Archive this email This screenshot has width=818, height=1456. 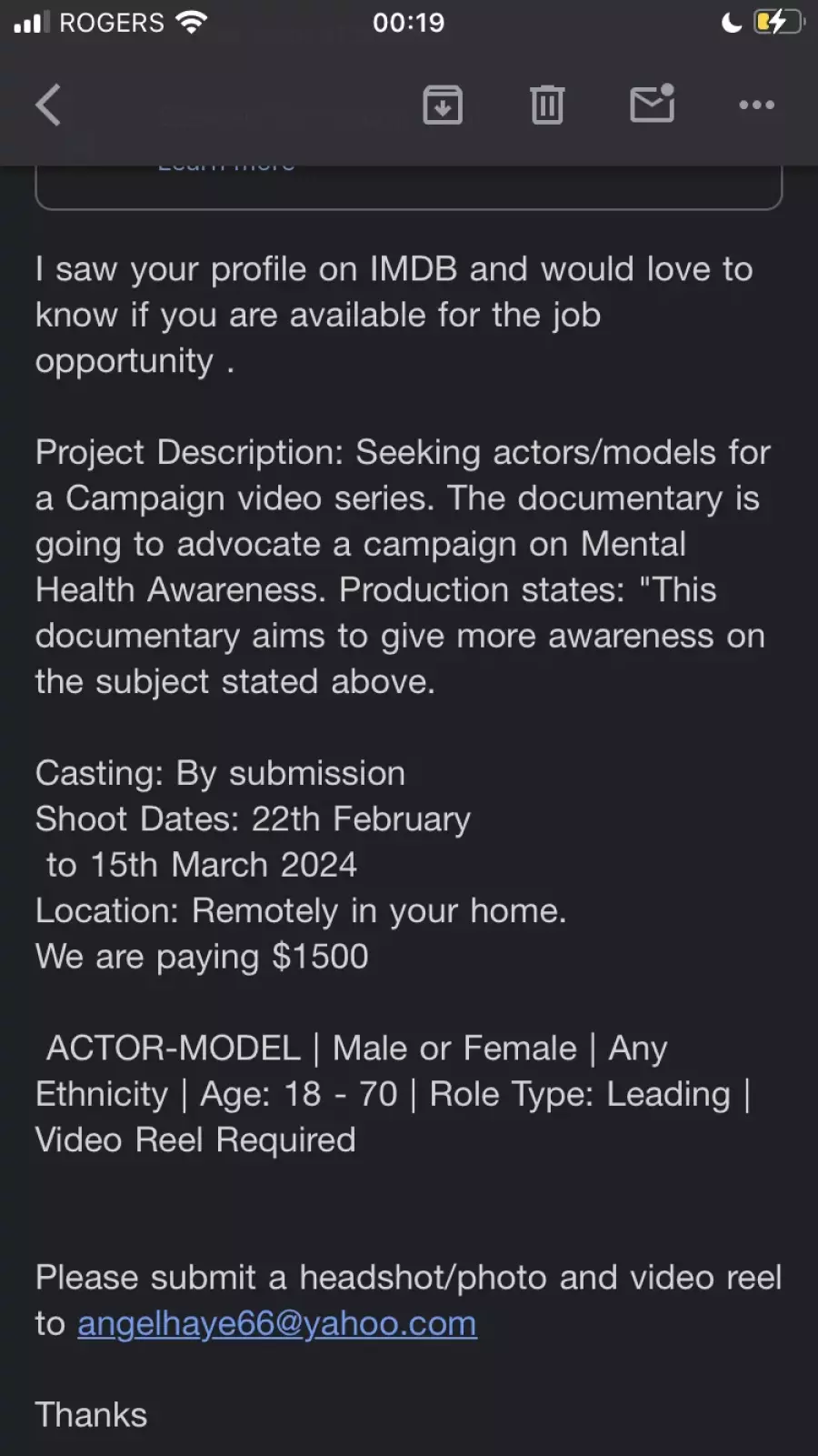[443, 105]
